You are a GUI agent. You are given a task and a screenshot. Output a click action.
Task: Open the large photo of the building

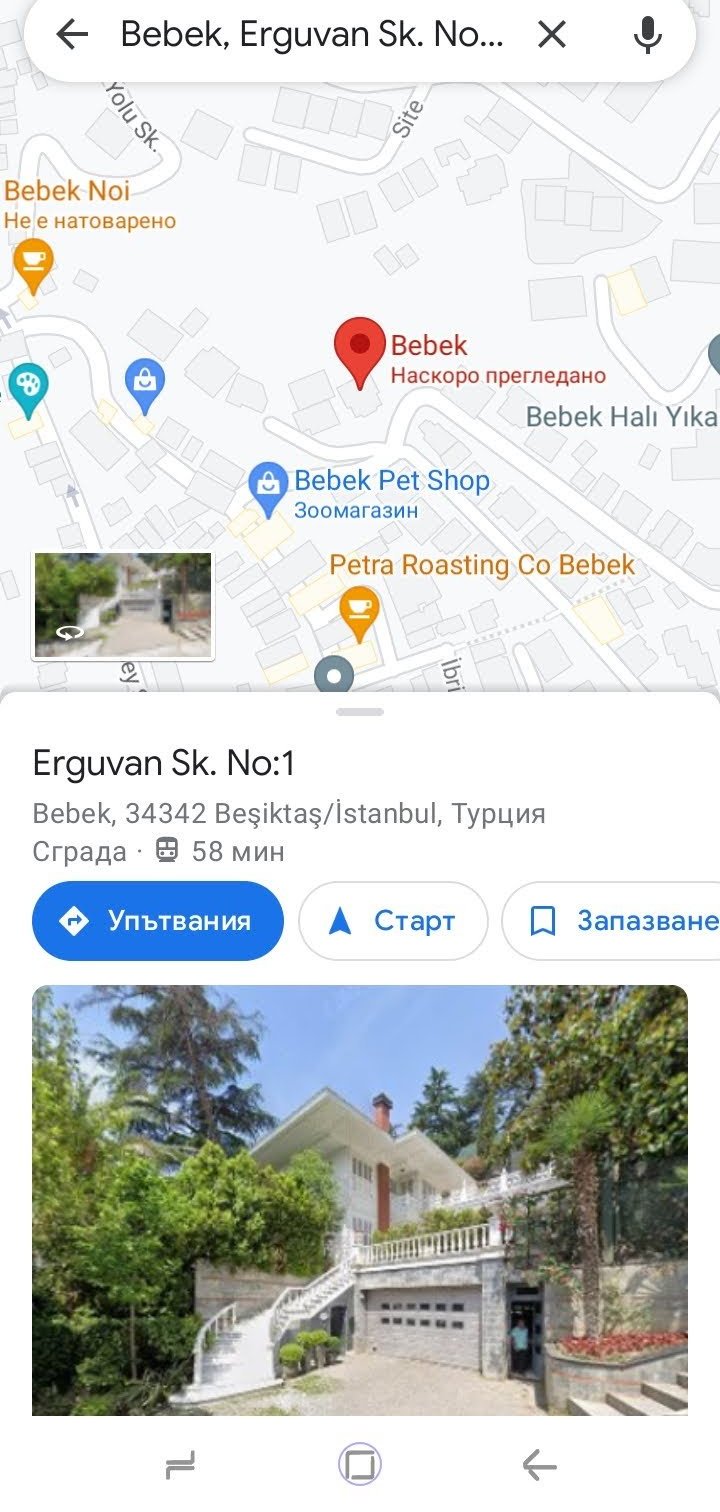coord(360,1200)
